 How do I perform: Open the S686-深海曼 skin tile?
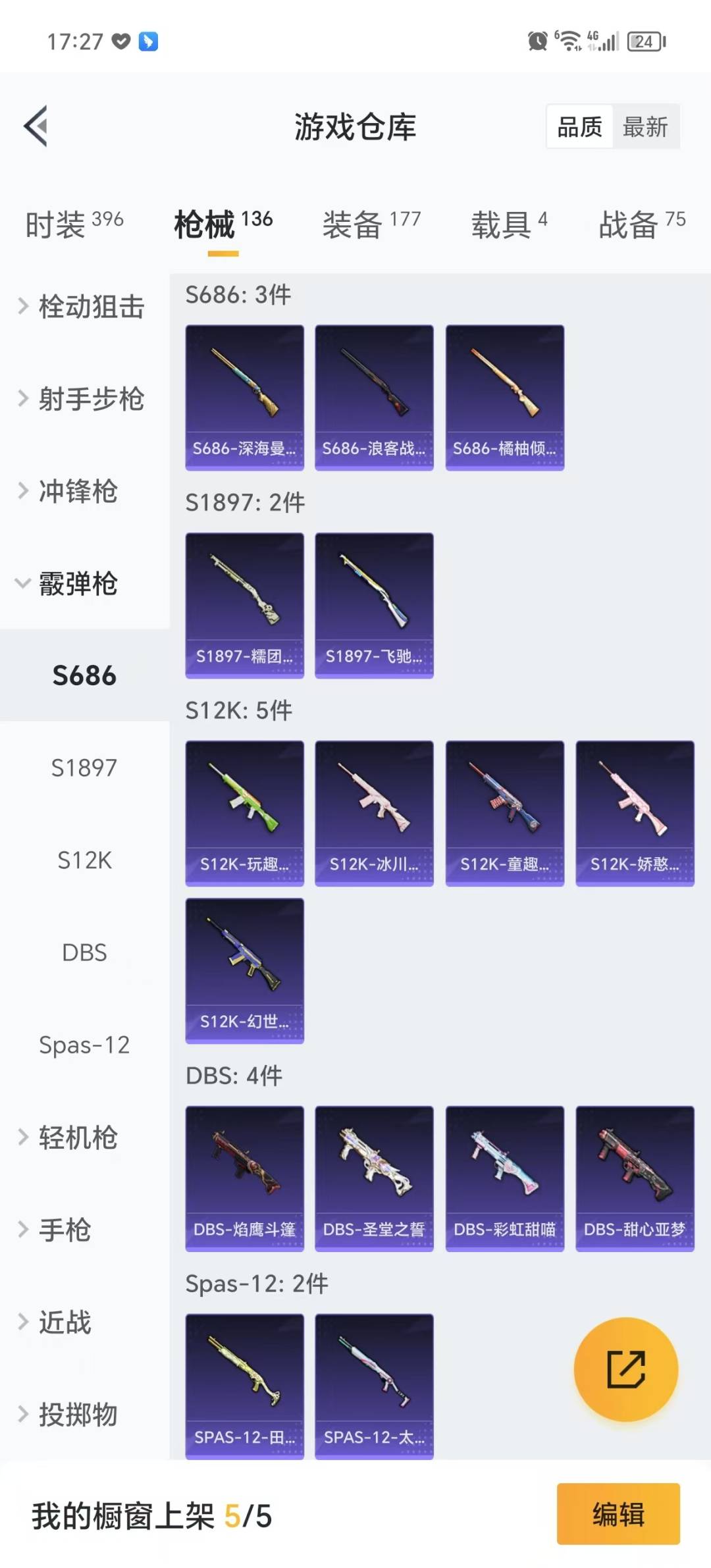click(244, 397)
